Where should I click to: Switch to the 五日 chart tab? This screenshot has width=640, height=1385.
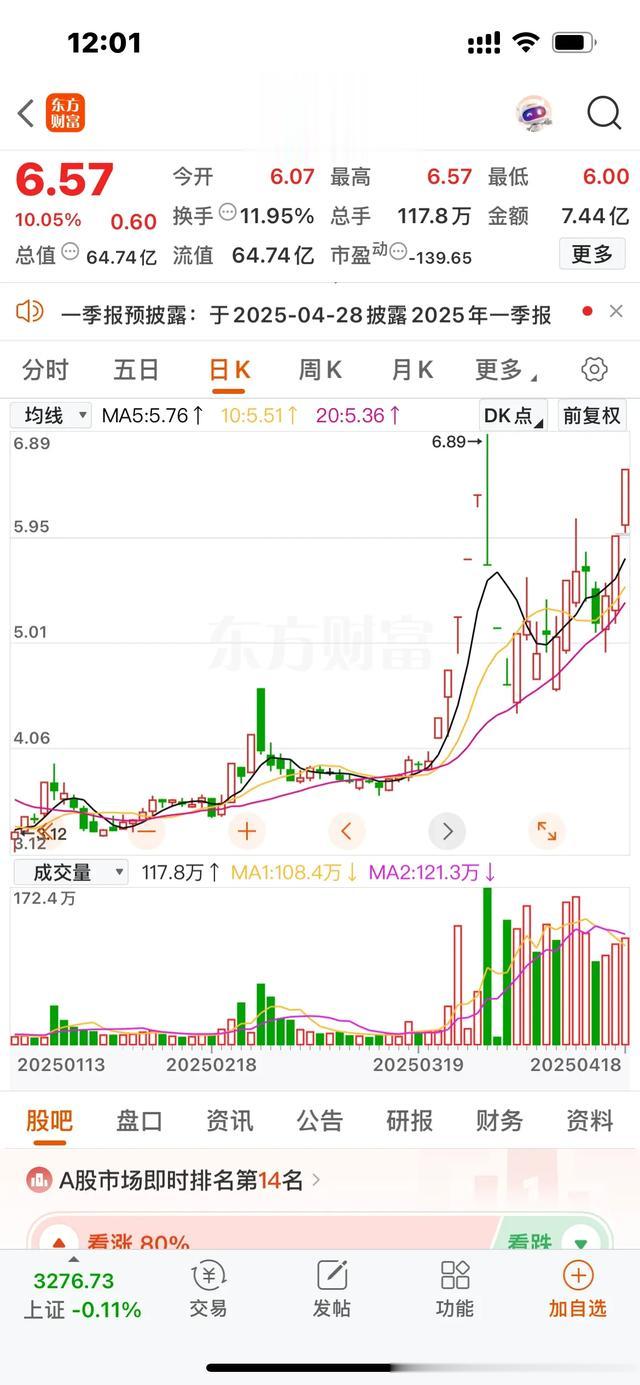click(136, 370)
